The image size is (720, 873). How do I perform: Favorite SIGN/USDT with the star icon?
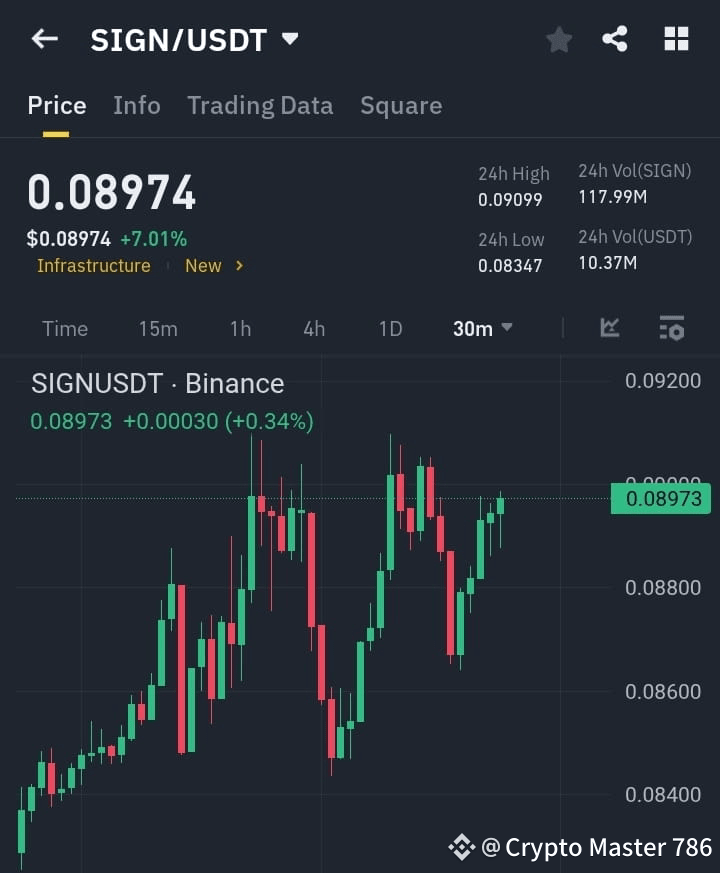pyautogui.click(x=558, y=39)
